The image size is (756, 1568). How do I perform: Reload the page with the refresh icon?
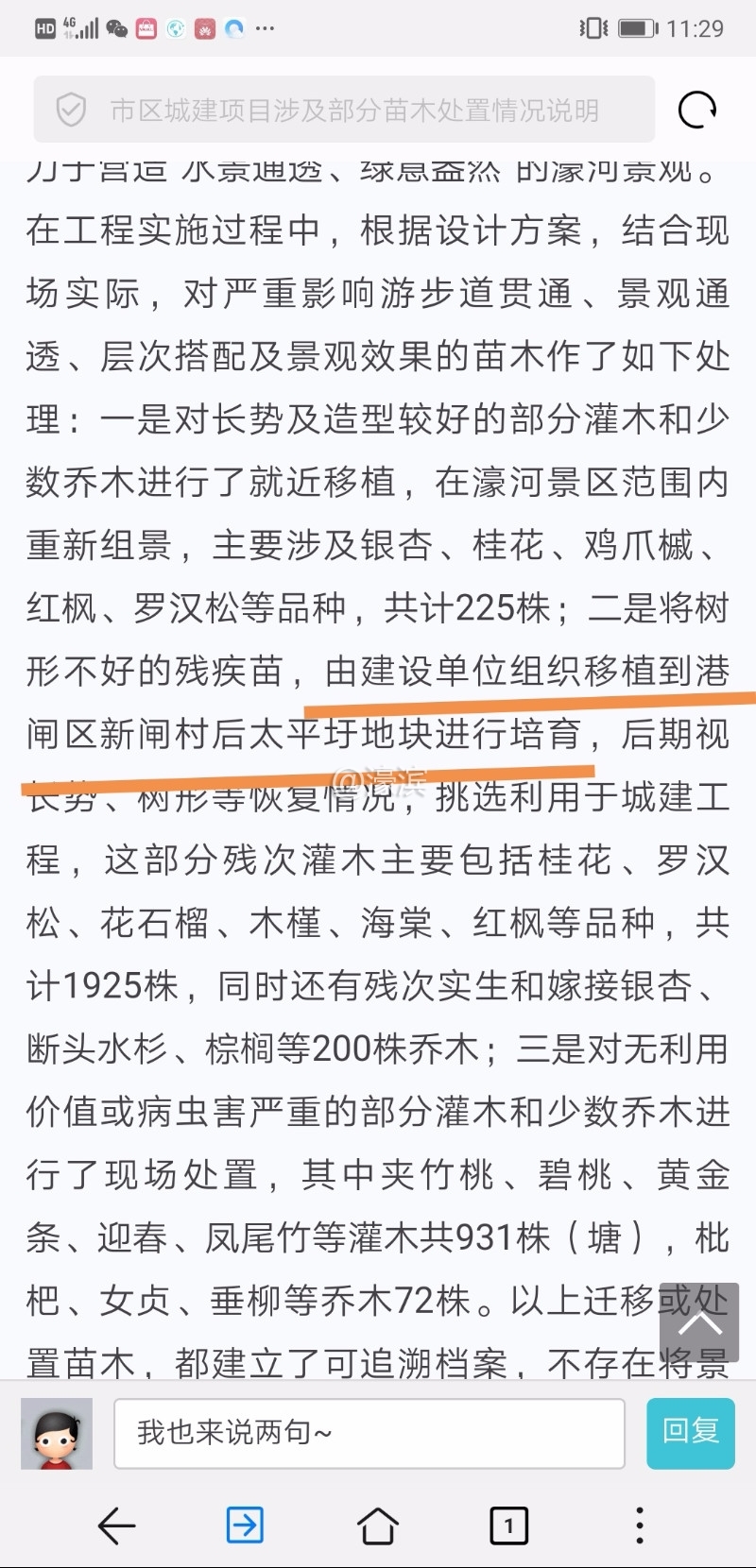tap(697, 110)
